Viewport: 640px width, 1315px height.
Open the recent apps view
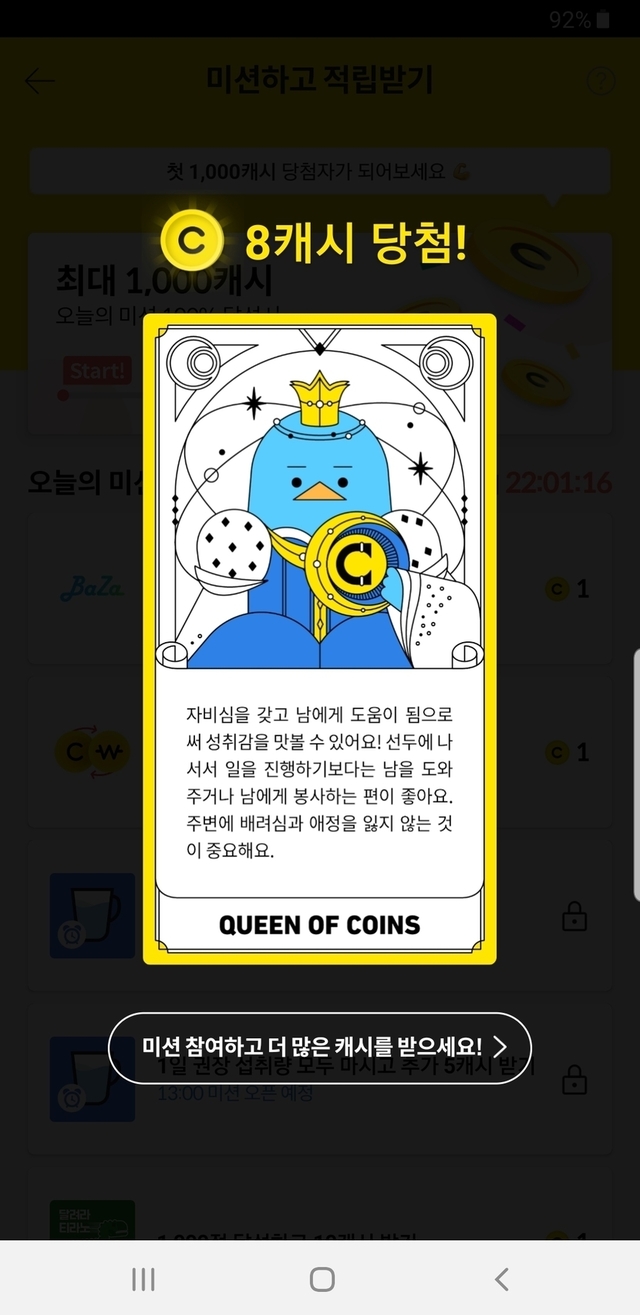143,1278
